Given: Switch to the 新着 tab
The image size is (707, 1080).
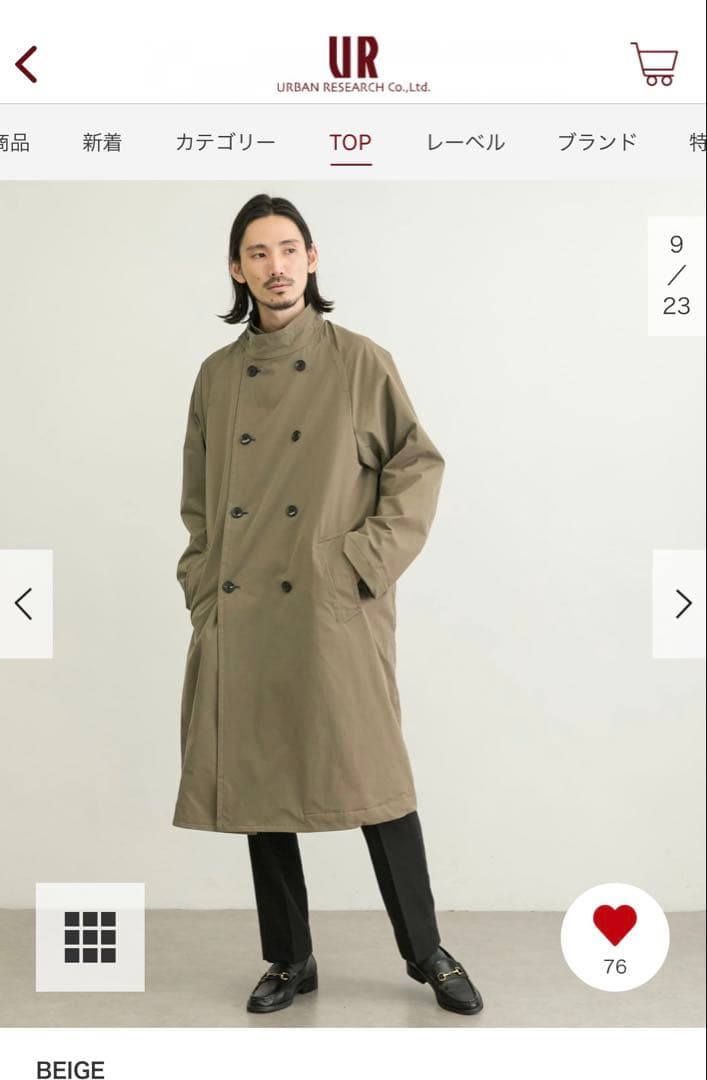Looking at the screenshot, I should coord(102,142).
